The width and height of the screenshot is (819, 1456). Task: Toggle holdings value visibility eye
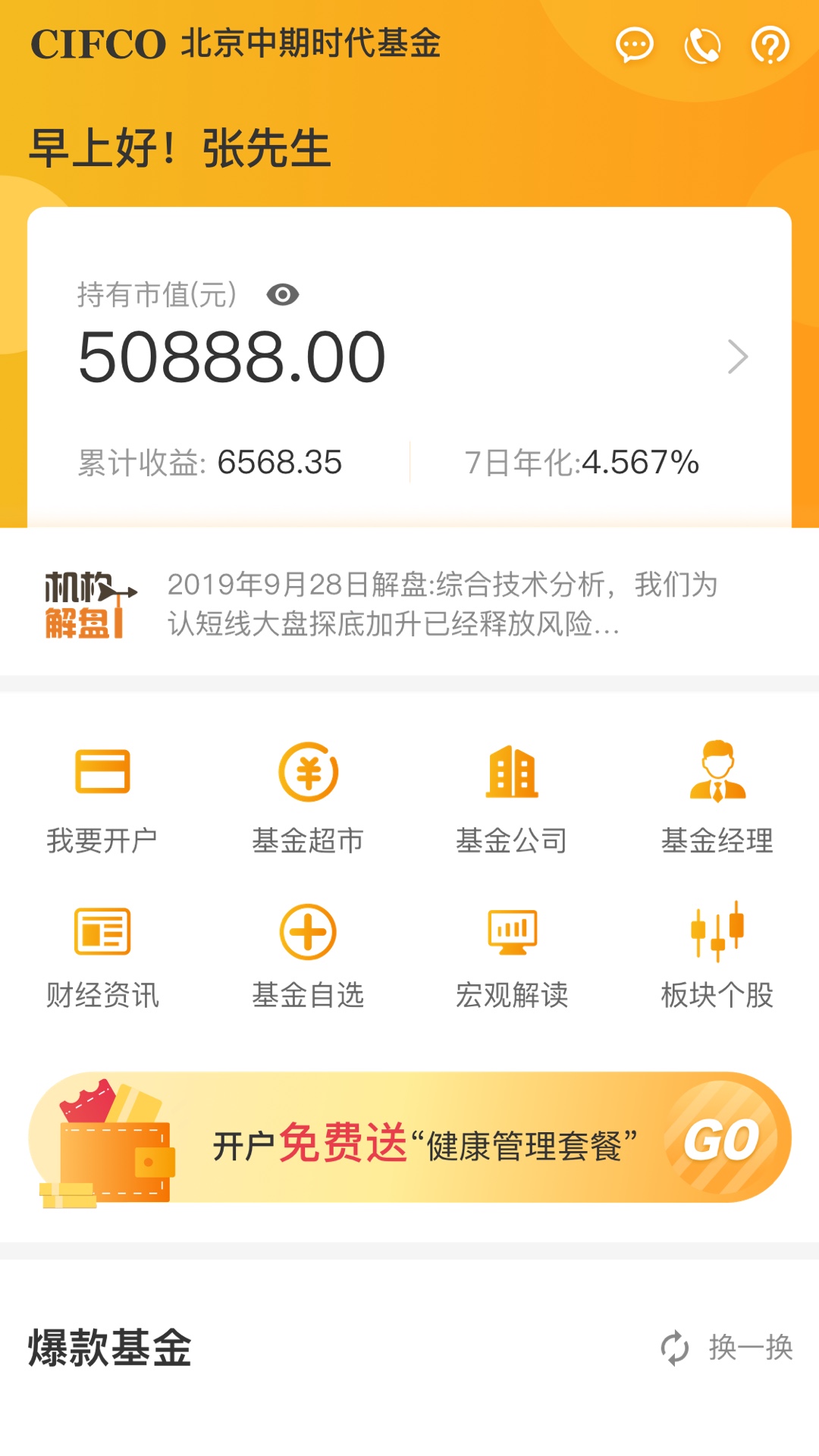coord(282,294)
